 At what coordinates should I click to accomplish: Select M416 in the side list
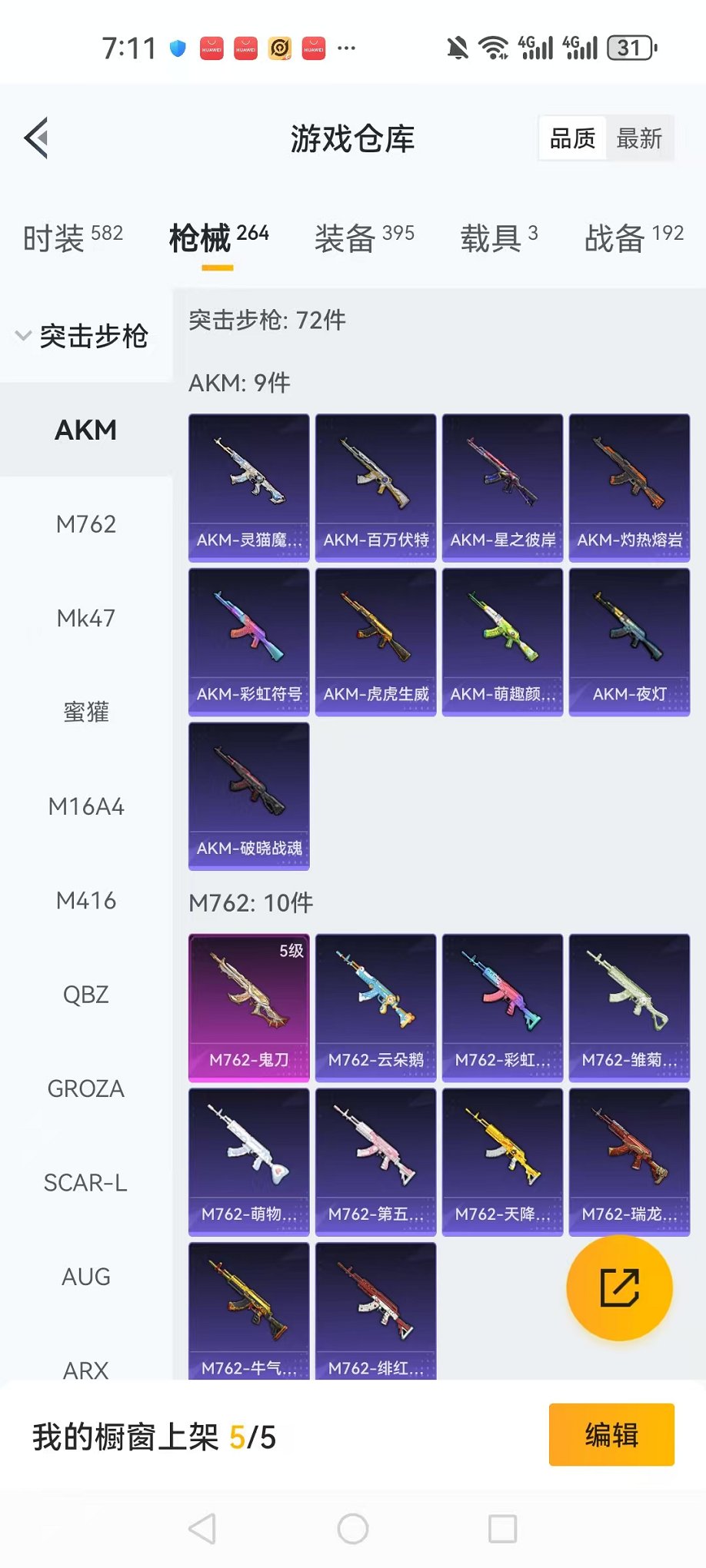86,900
